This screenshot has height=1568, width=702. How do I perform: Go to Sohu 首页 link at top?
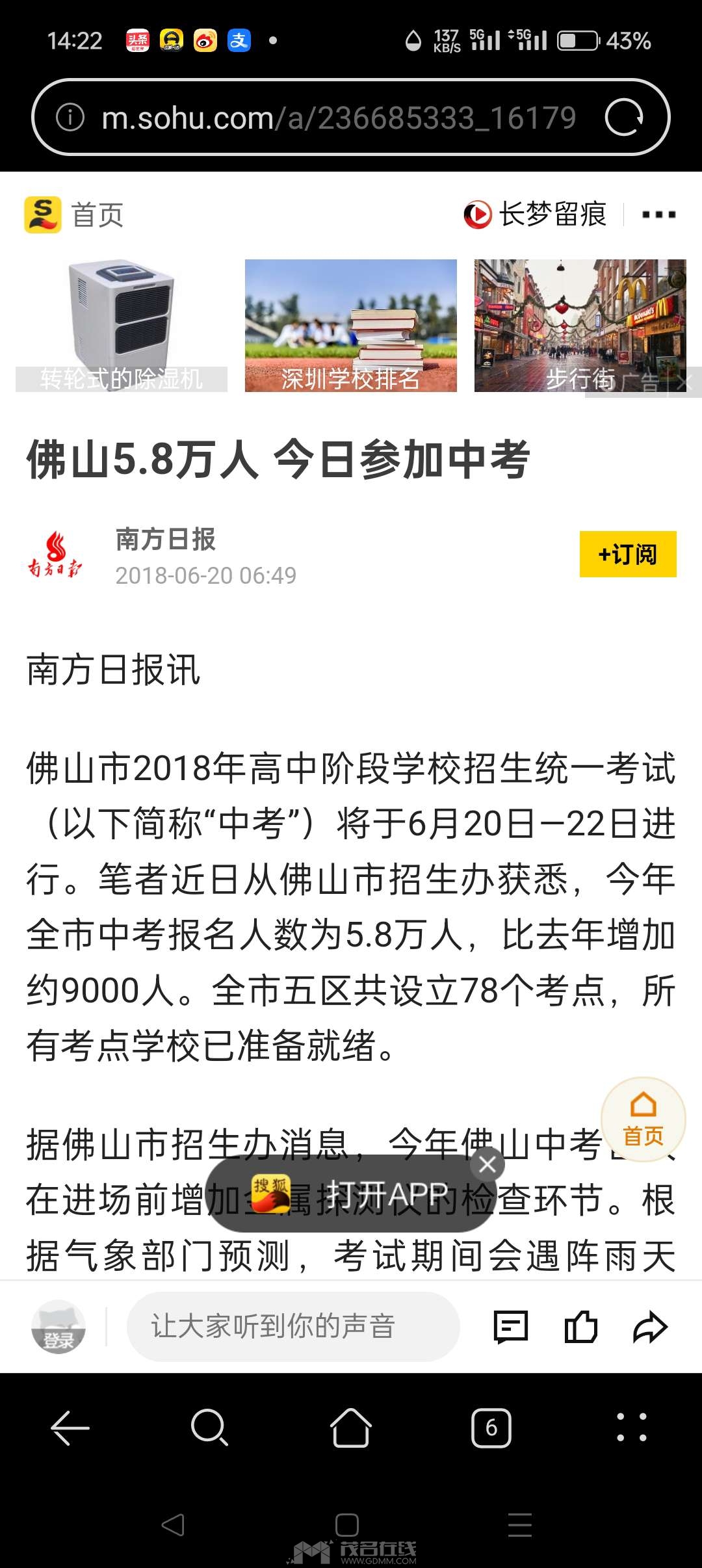pyautogui.click(x=73, y=215)
